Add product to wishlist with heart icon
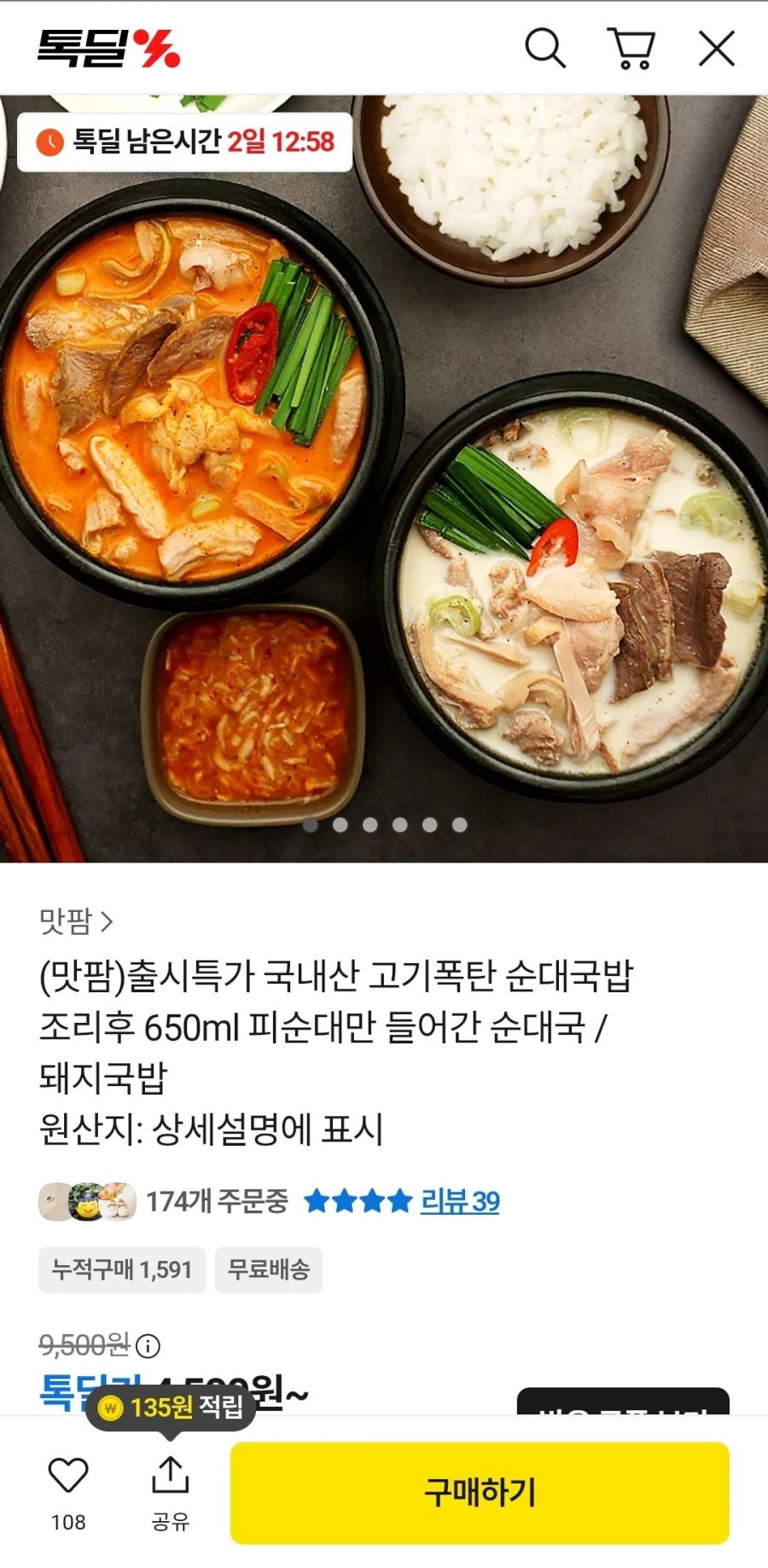The height and width of the screenshot is (1568, 768). point(68,1476)
